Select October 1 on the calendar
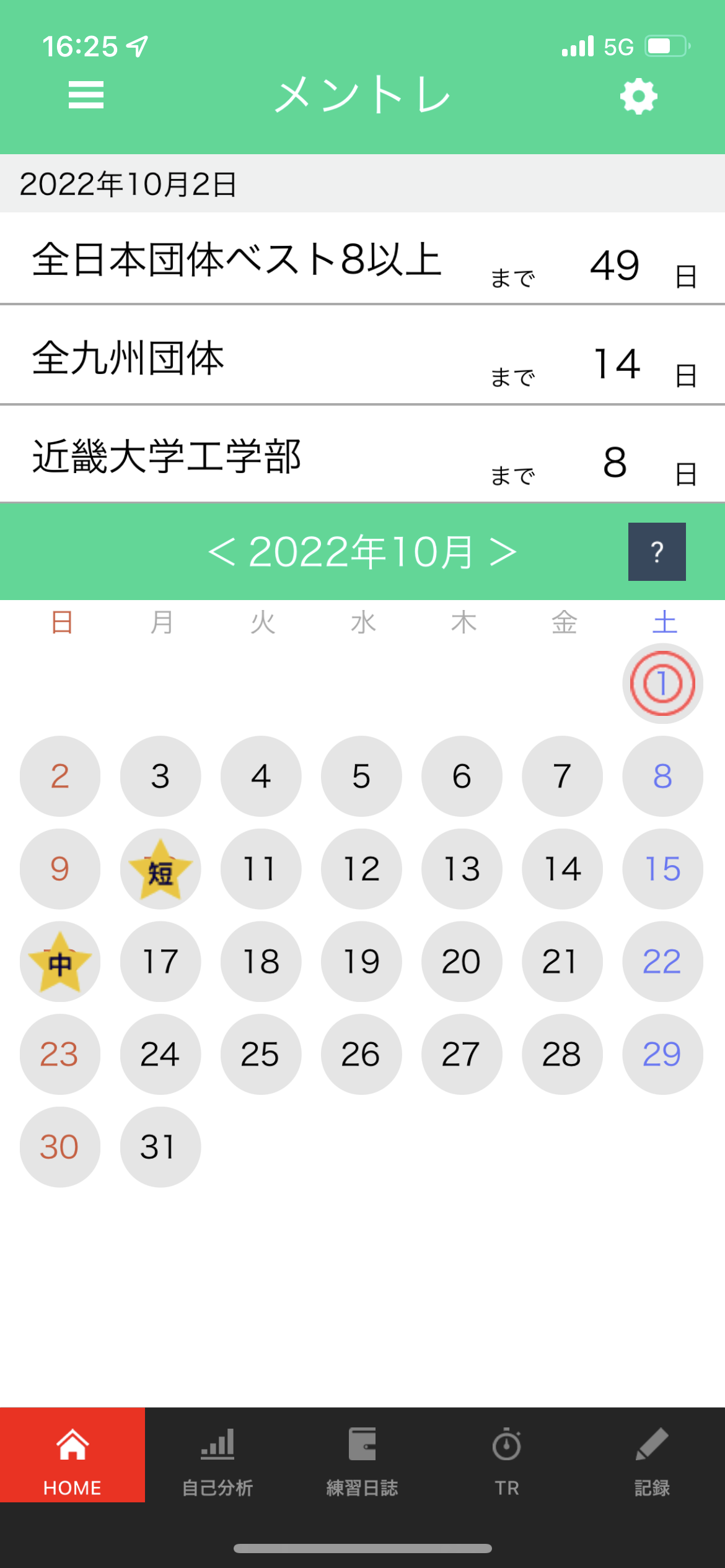Image resolution: width=725 pixels, height=1568 pixels. click(662, 684)
